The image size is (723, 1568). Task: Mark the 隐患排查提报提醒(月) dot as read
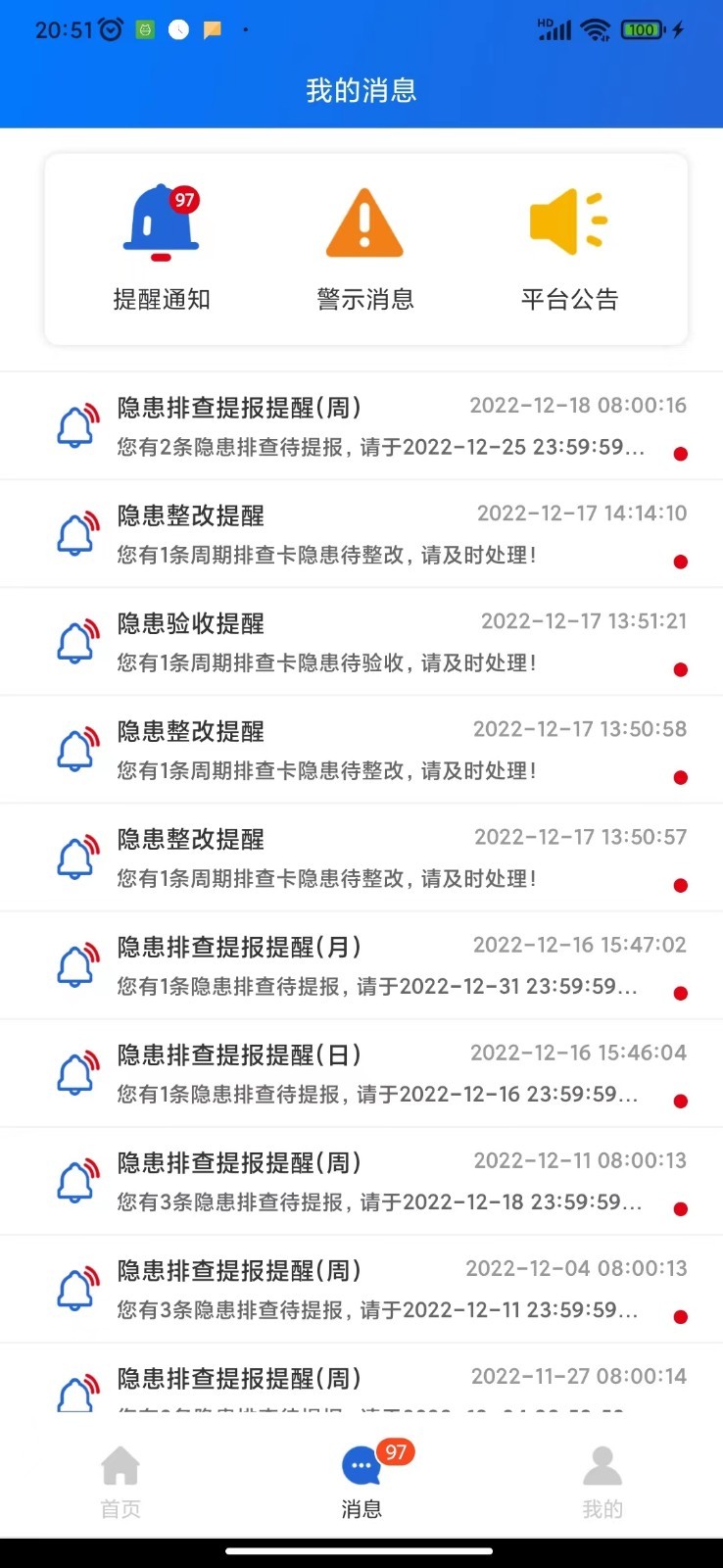[681, 993]
